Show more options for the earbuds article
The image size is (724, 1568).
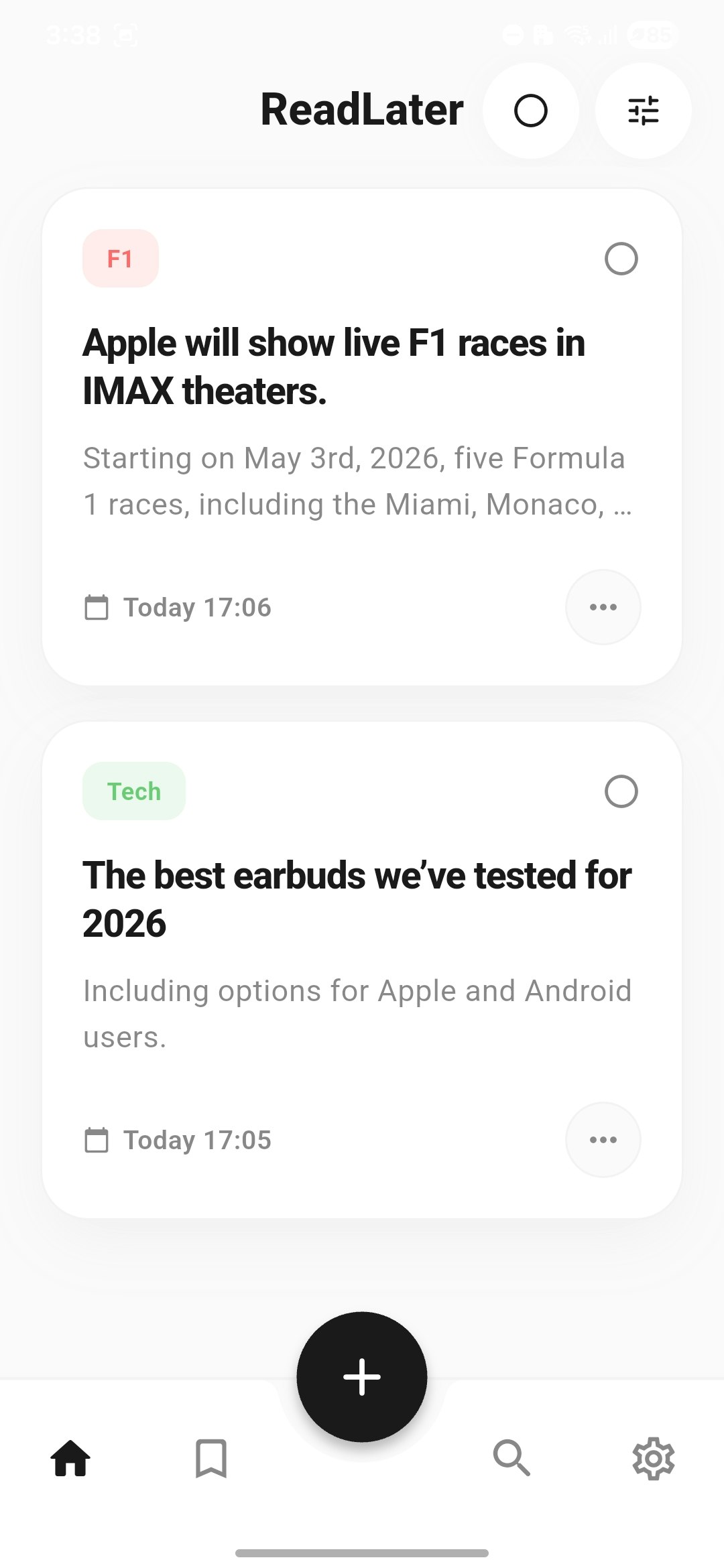603,1140
